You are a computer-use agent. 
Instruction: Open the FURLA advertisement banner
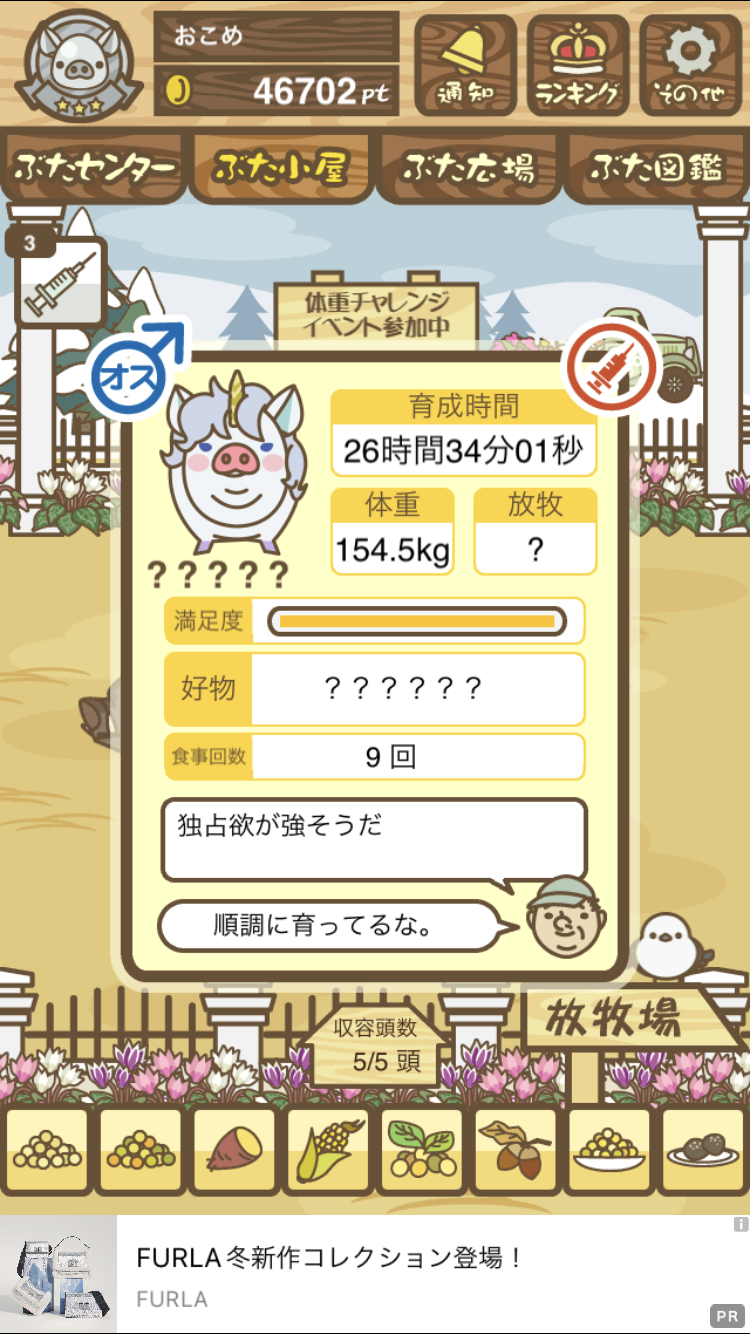[375, 1274]
